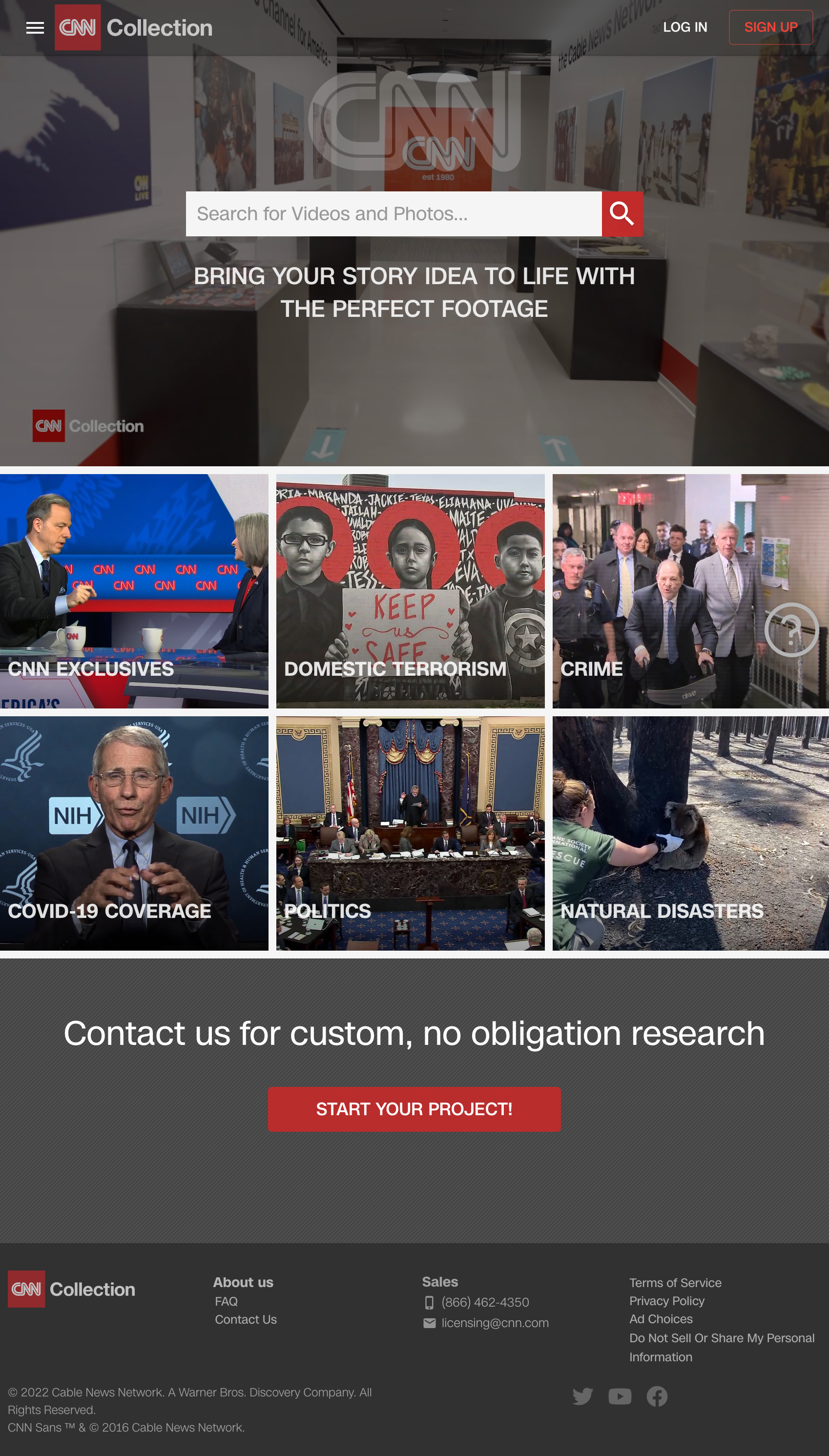Open the help question mark button

[x=791, y=630]
